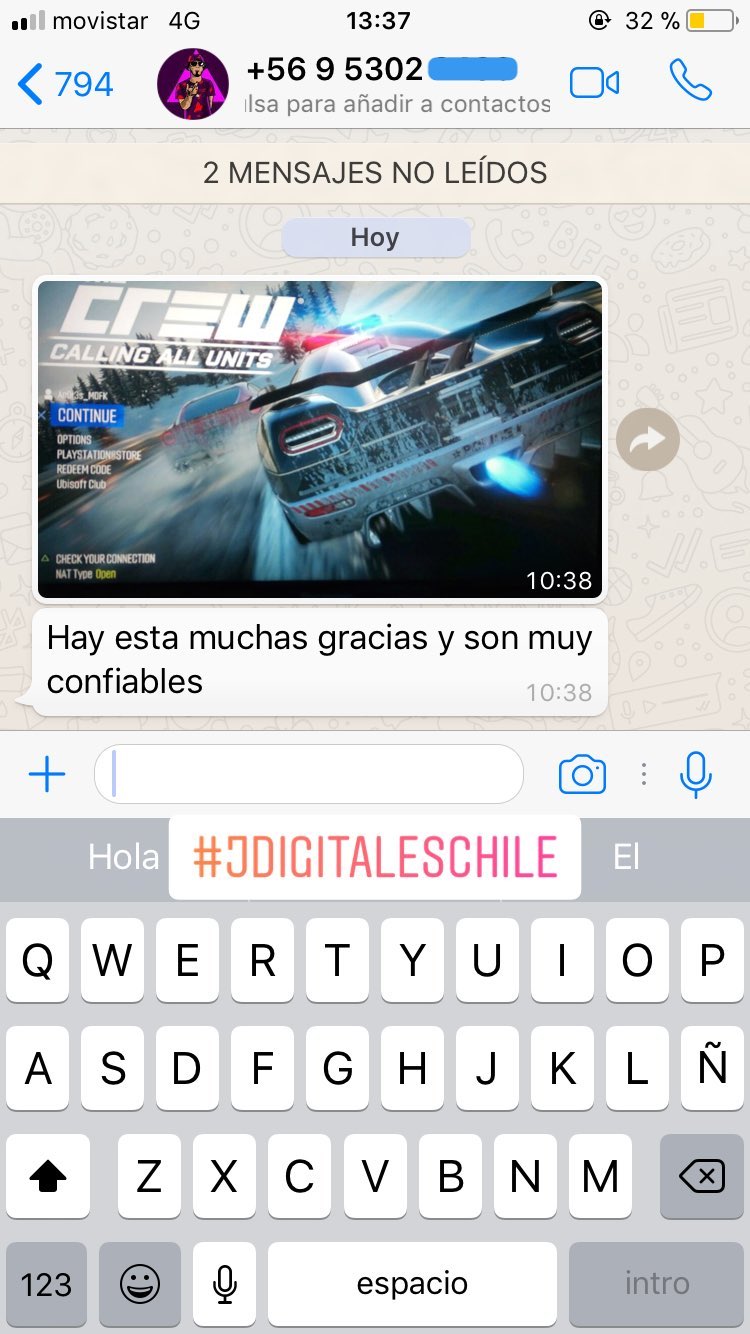Open contact info for +56 9 5302

(x=397, y=84)
